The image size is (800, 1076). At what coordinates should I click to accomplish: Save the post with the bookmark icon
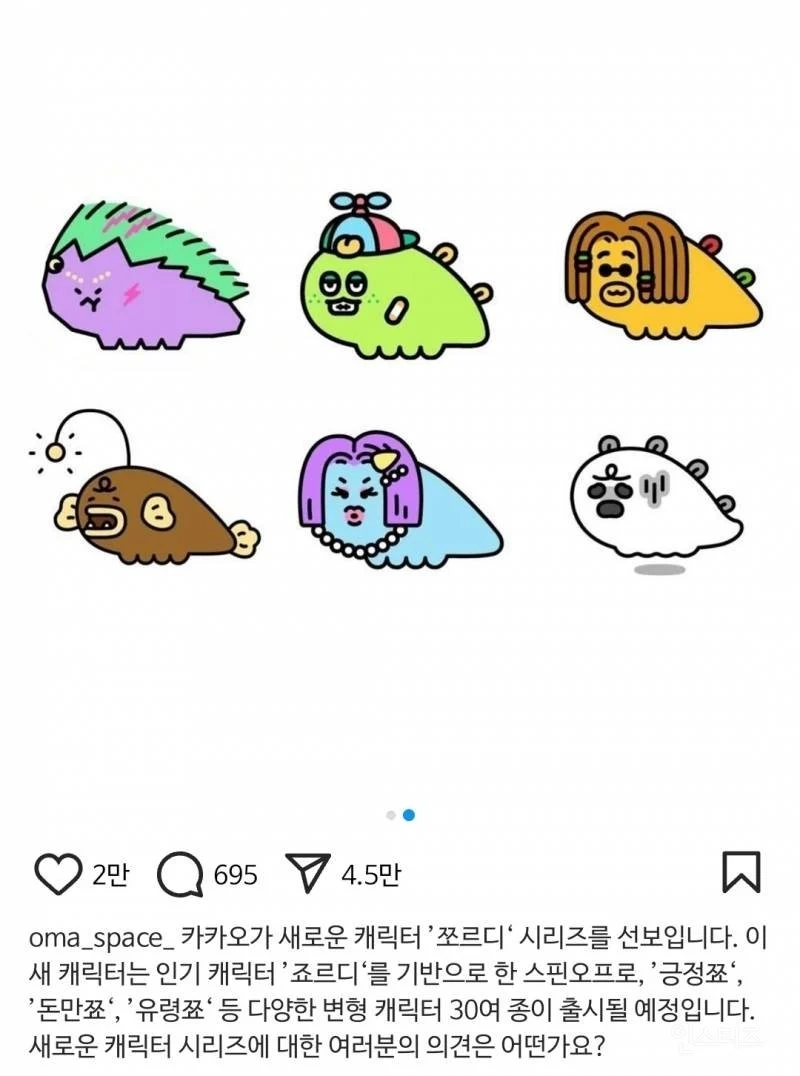click(741, 870)
